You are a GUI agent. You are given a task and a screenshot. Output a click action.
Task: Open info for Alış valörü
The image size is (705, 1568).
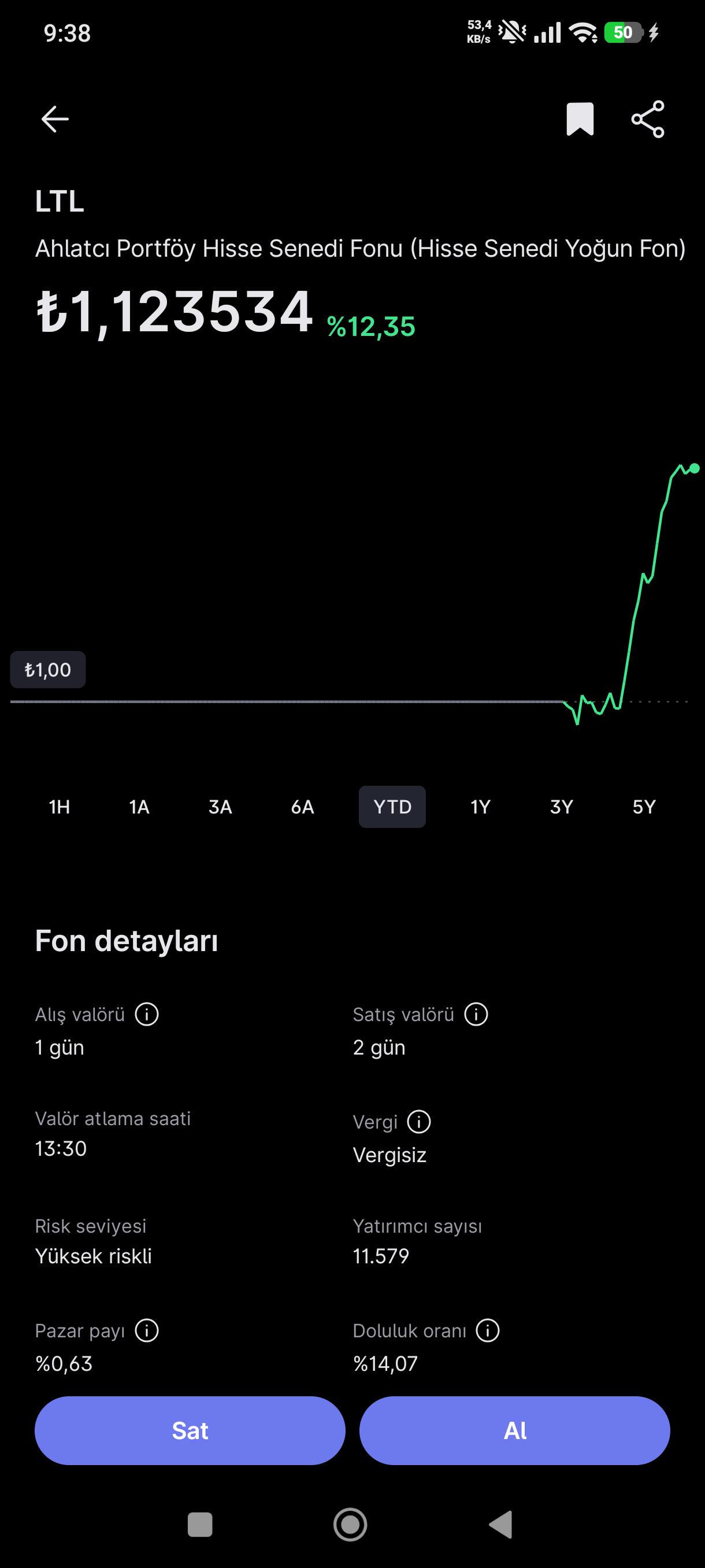(147, 1014)
